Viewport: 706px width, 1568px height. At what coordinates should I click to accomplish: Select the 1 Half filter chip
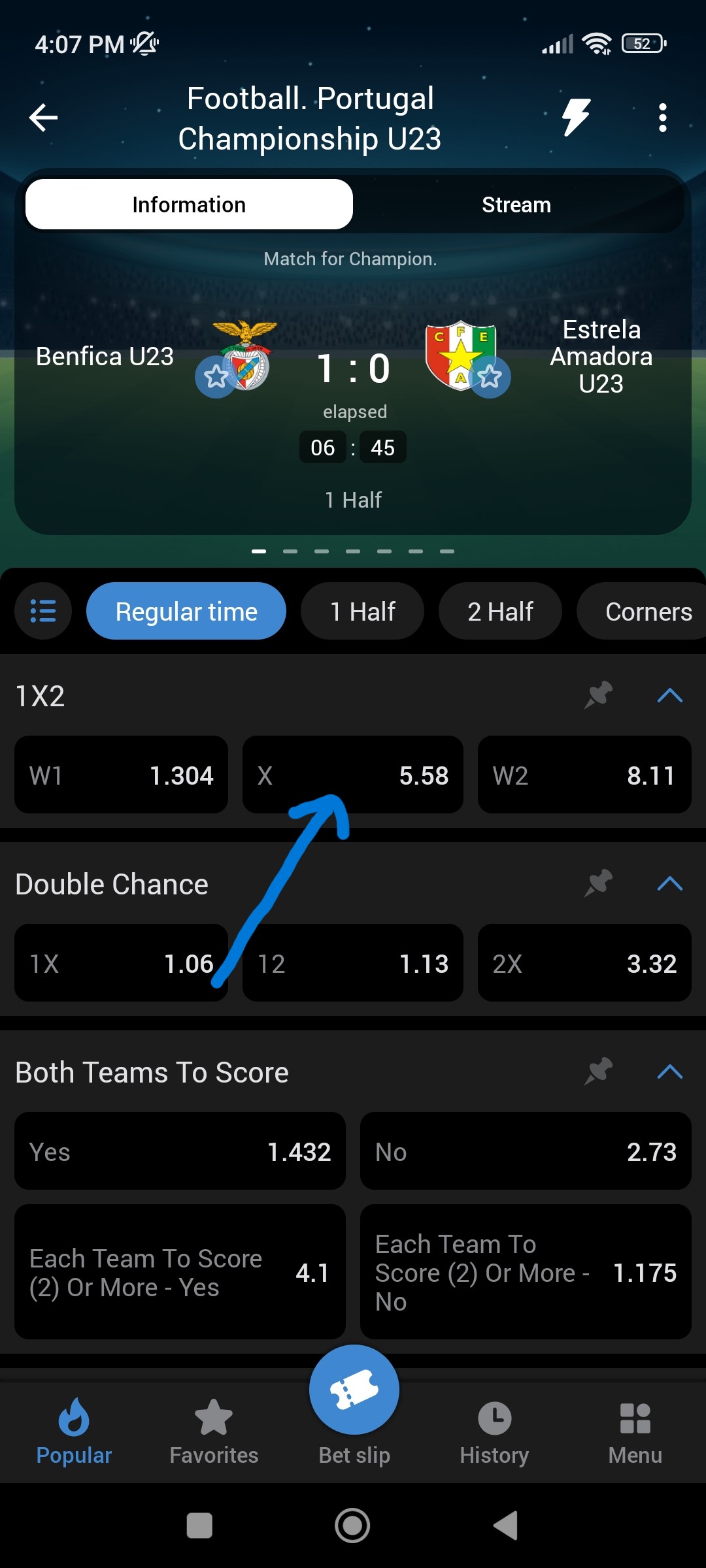point(362,612)
